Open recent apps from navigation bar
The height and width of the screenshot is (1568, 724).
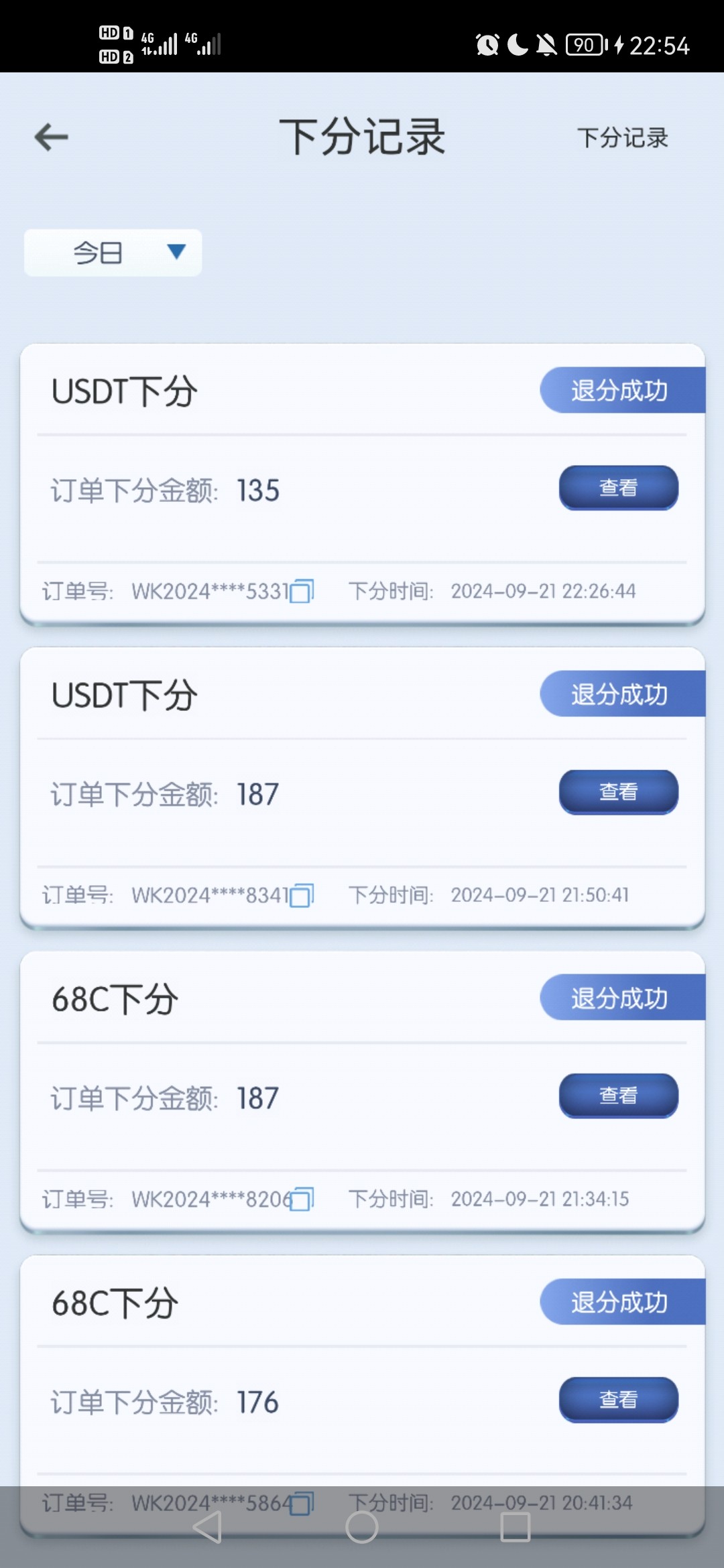coord(516,1527)
